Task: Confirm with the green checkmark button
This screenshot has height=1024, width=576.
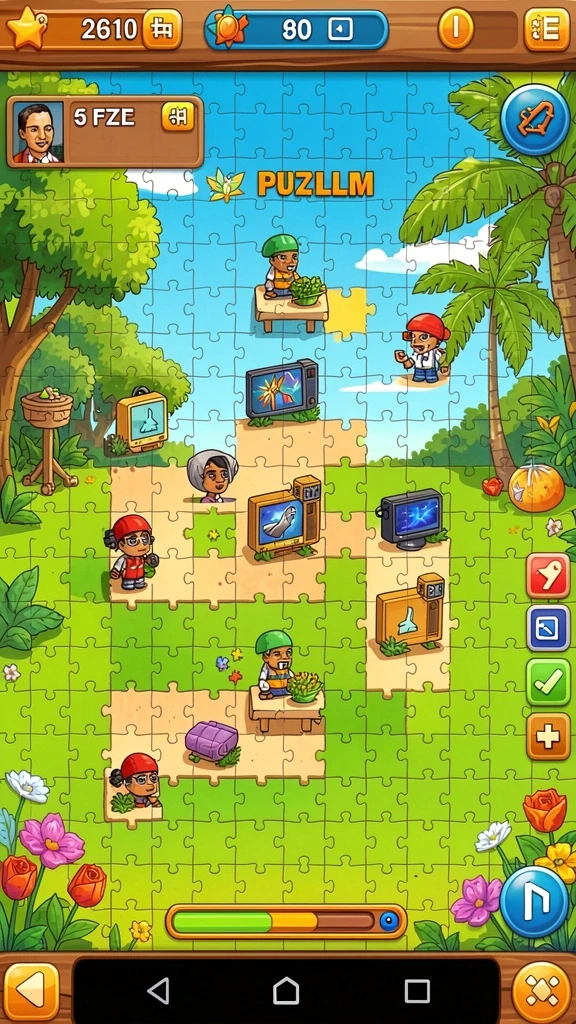Action: click(549, 682)
